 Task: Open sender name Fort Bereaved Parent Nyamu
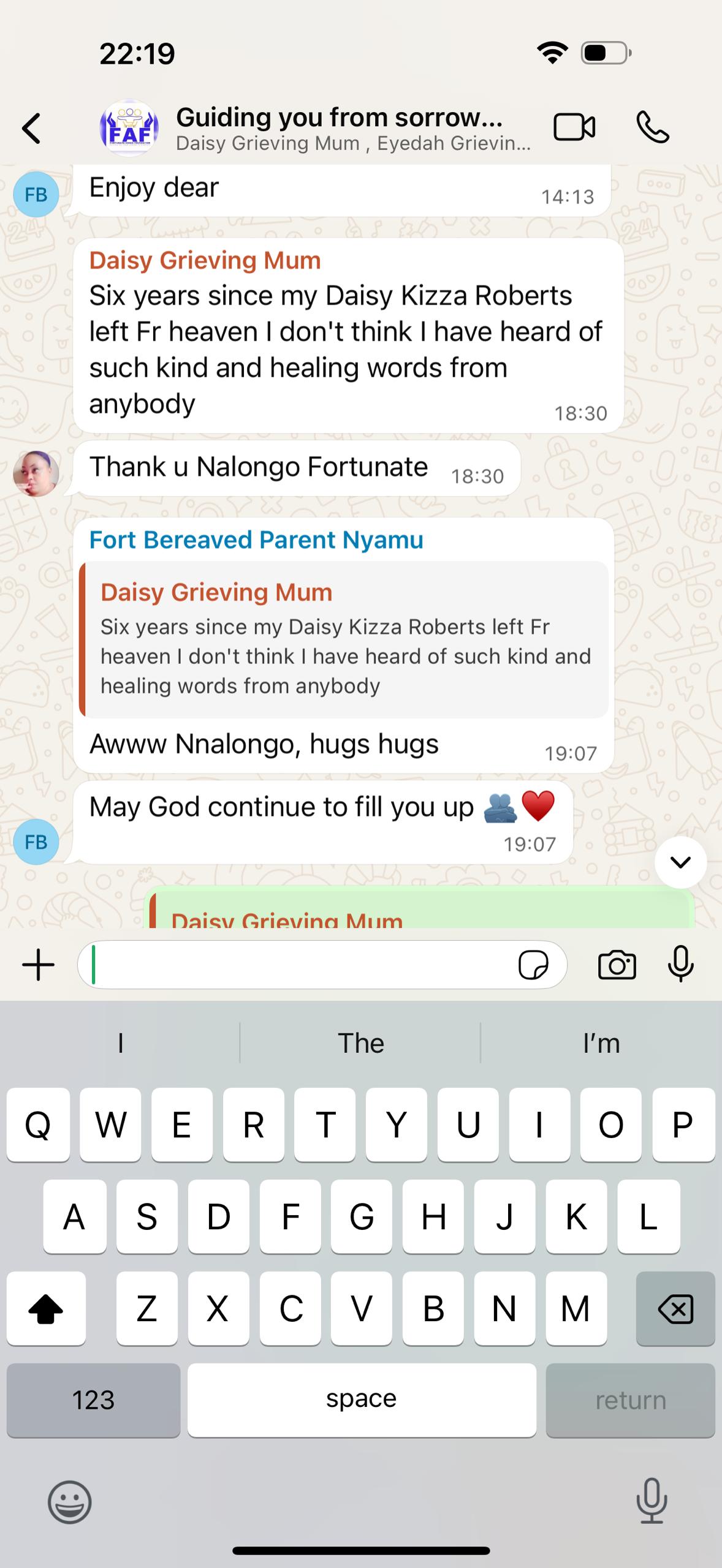256,540
